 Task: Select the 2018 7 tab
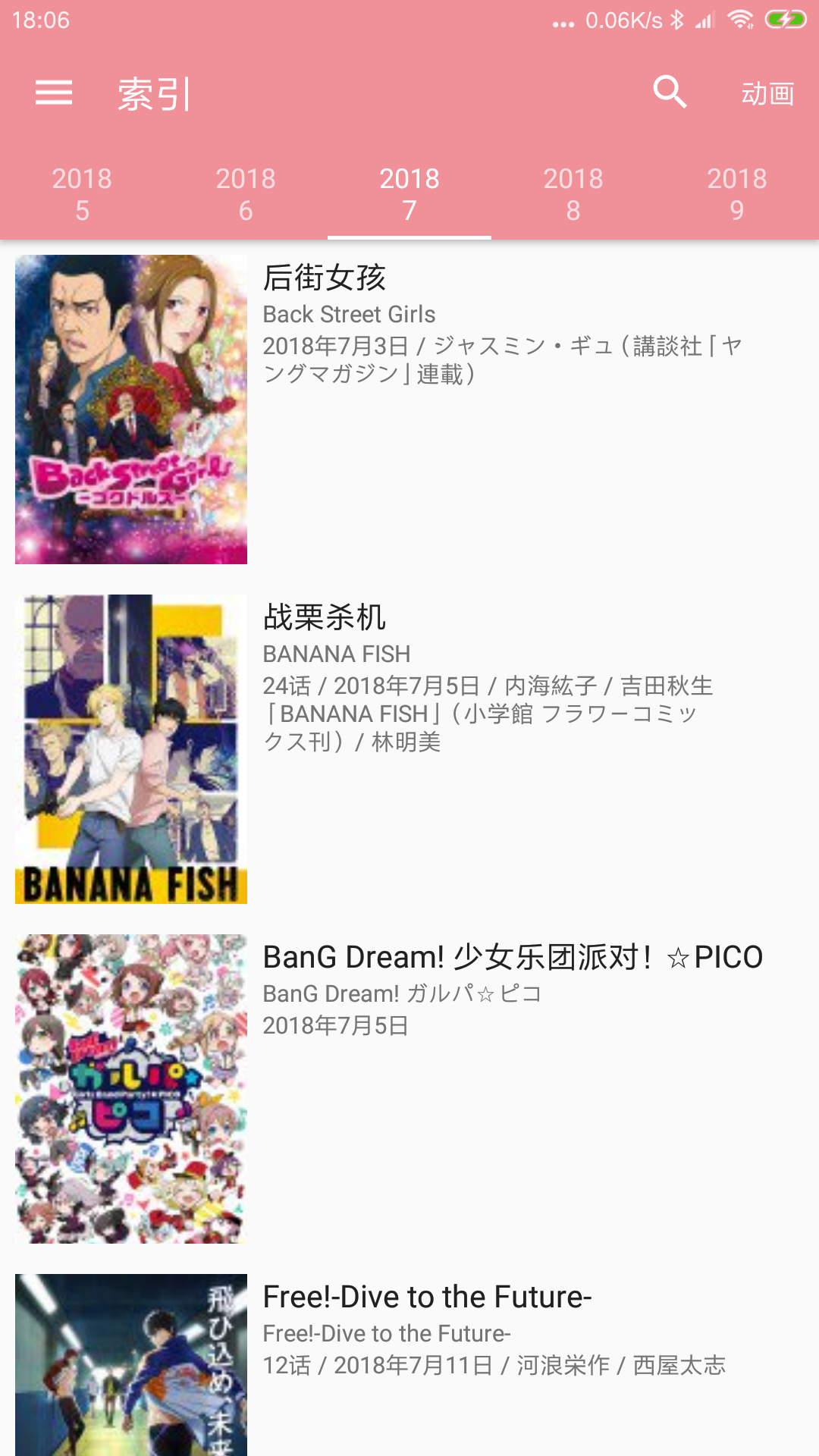pos(409,194)
